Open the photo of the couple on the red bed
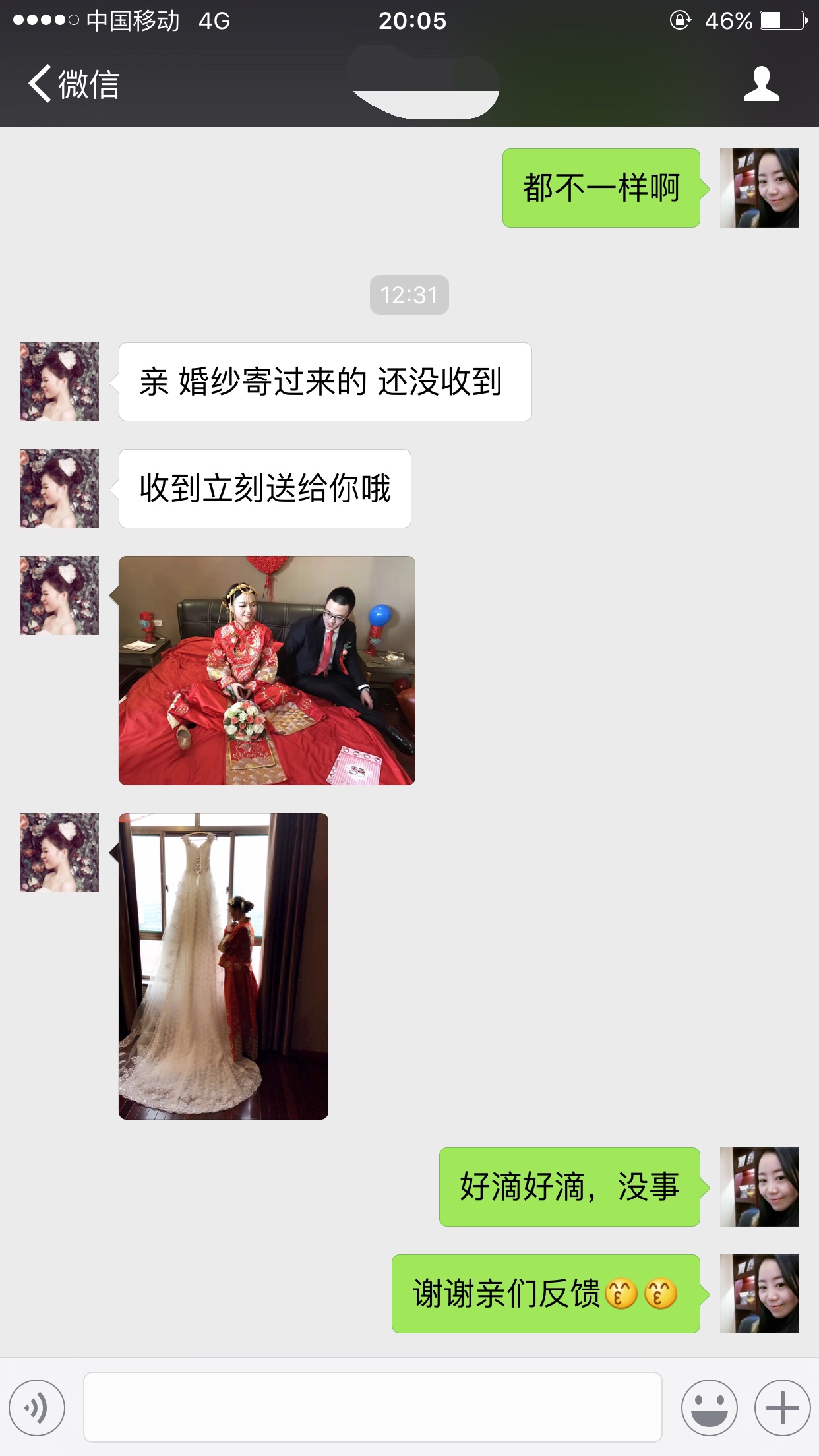Viewport: 819px width, 1456px height. [266, 670]
